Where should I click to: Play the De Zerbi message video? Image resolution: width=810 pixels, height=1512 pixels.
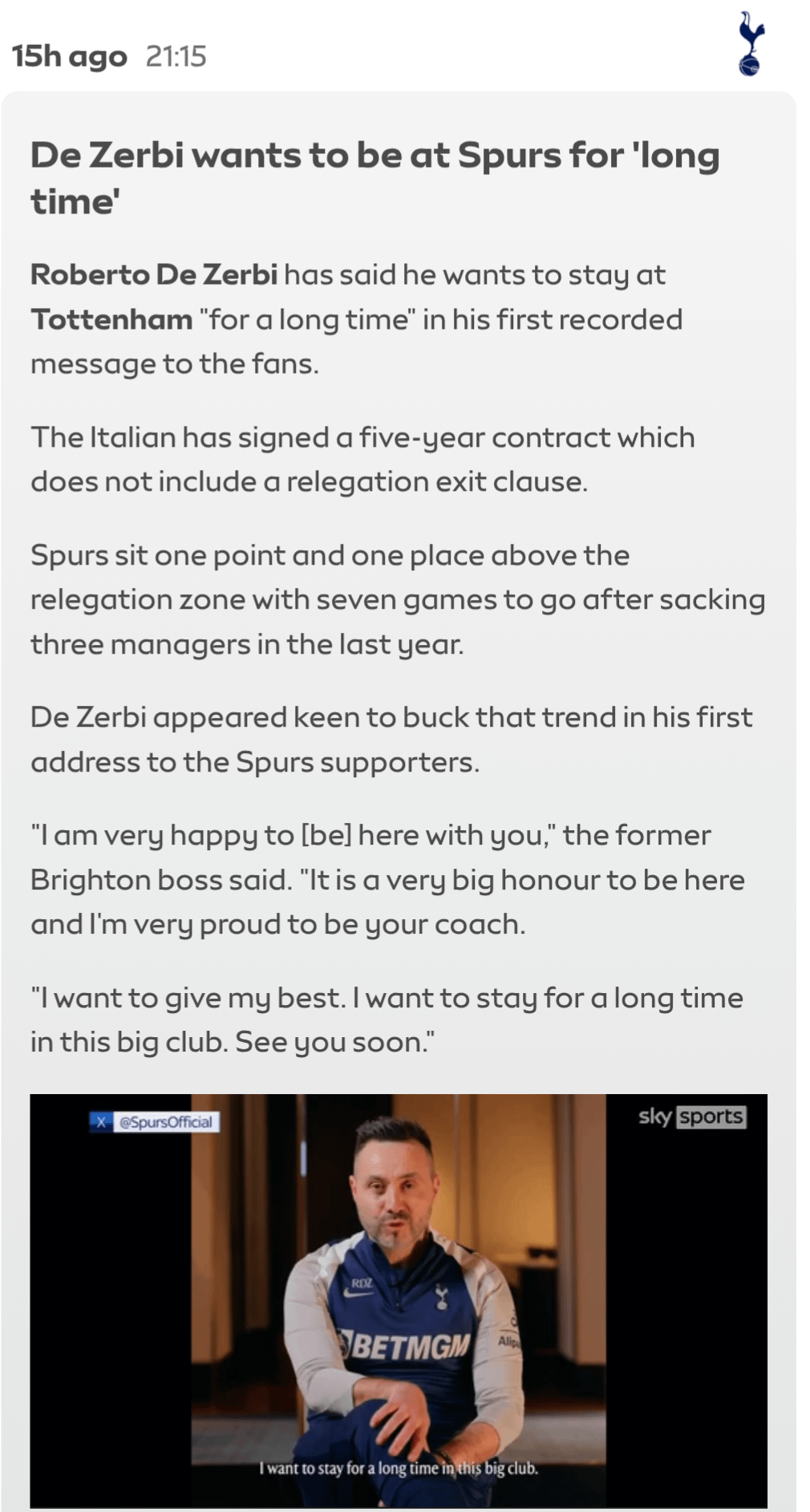coord(398,1299)
